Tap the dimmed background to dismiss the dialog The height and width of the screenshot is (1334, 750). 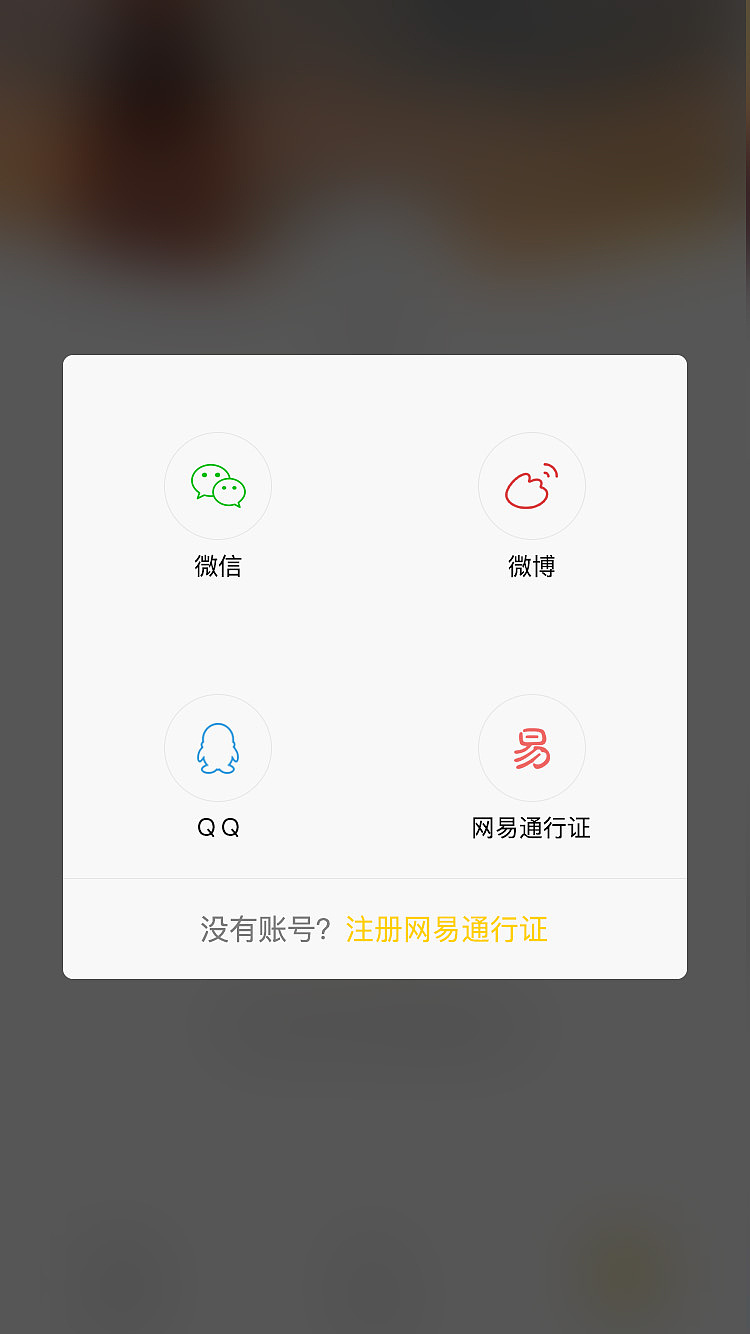375,1180
